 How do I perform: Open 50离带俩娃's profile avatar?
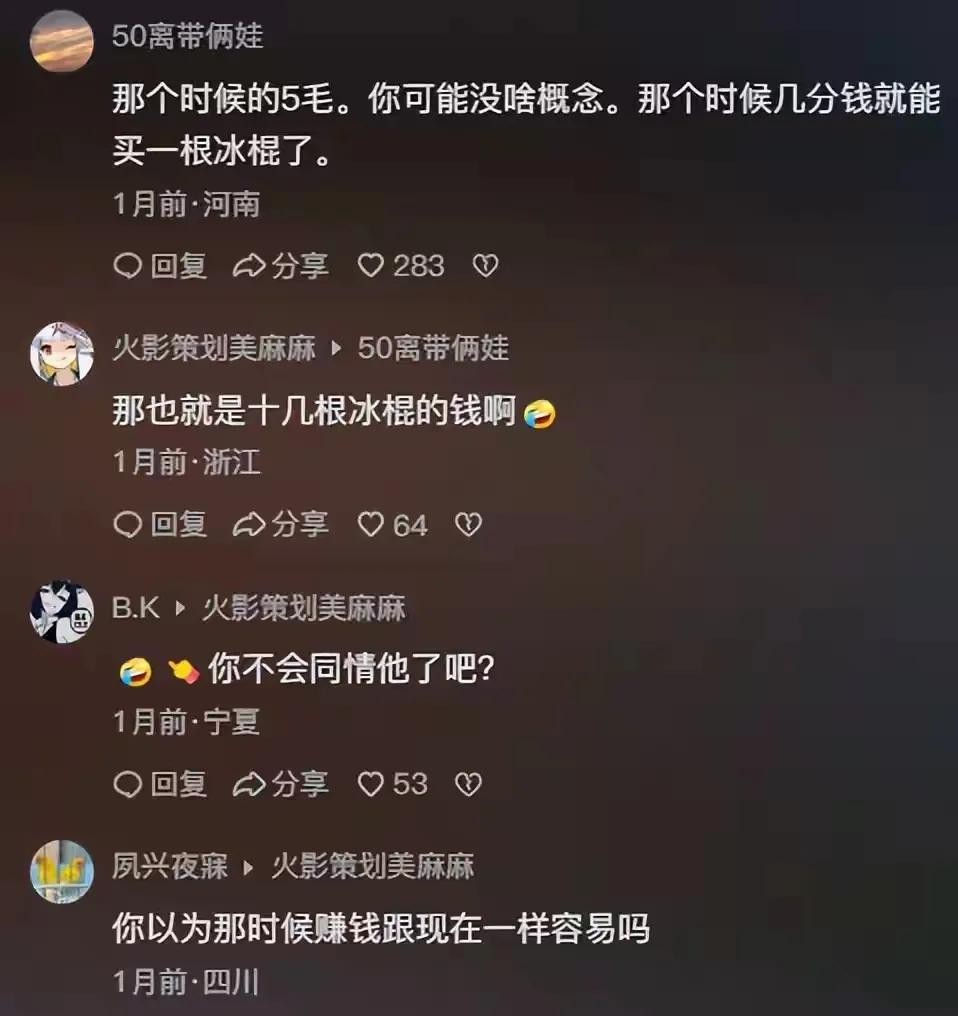click(x=62, y=41)
